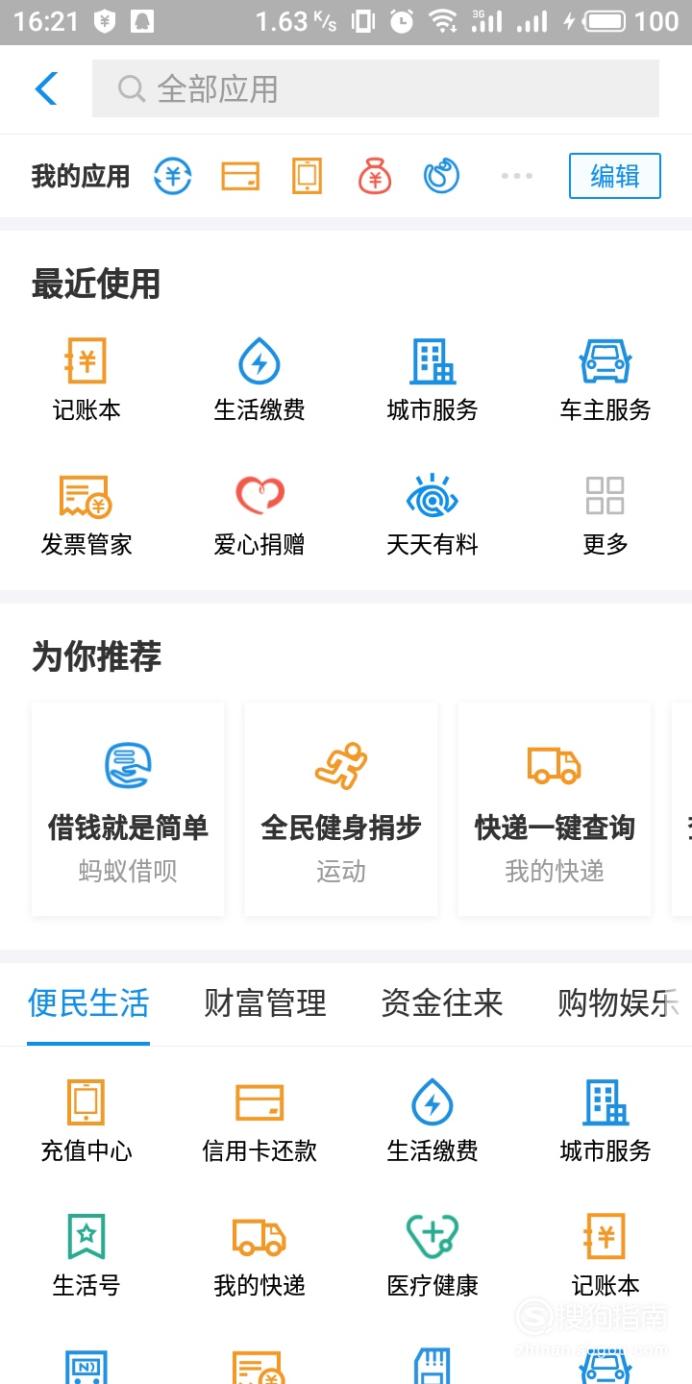
Task: Open 天天有料
Action: [x=432, y=516]
